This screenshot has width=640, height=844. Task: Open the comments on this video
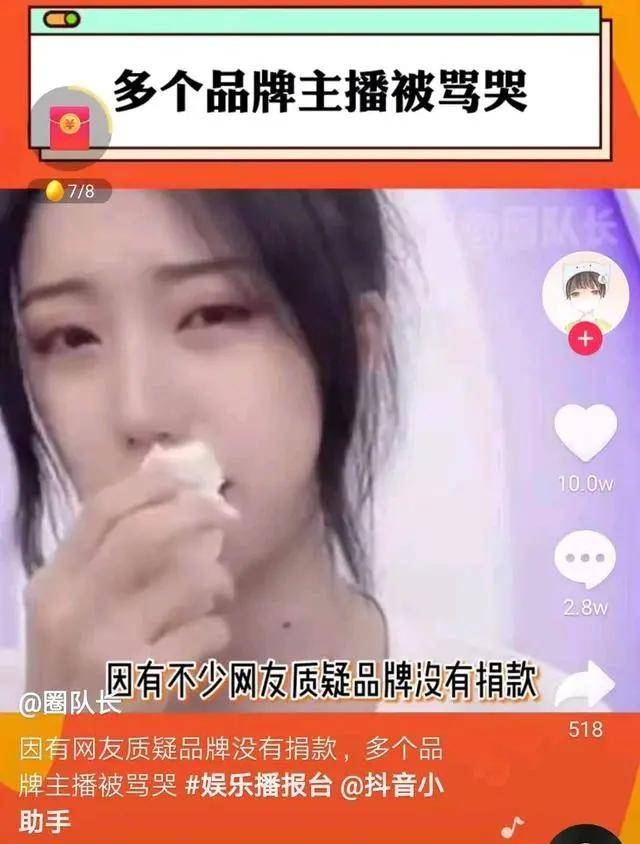tap(585, 559)
